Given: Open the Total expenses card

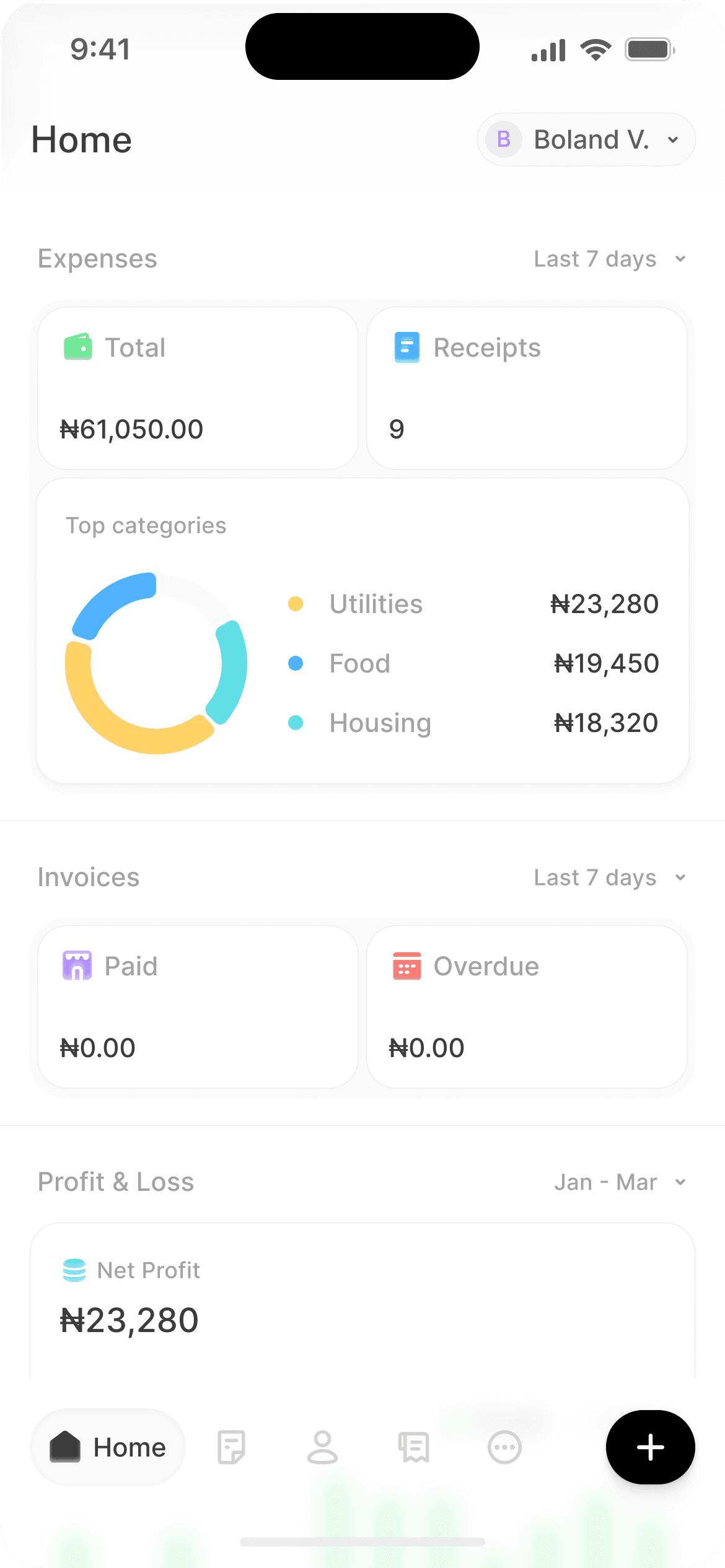Looking at the screenshot, I should (198, 388).
